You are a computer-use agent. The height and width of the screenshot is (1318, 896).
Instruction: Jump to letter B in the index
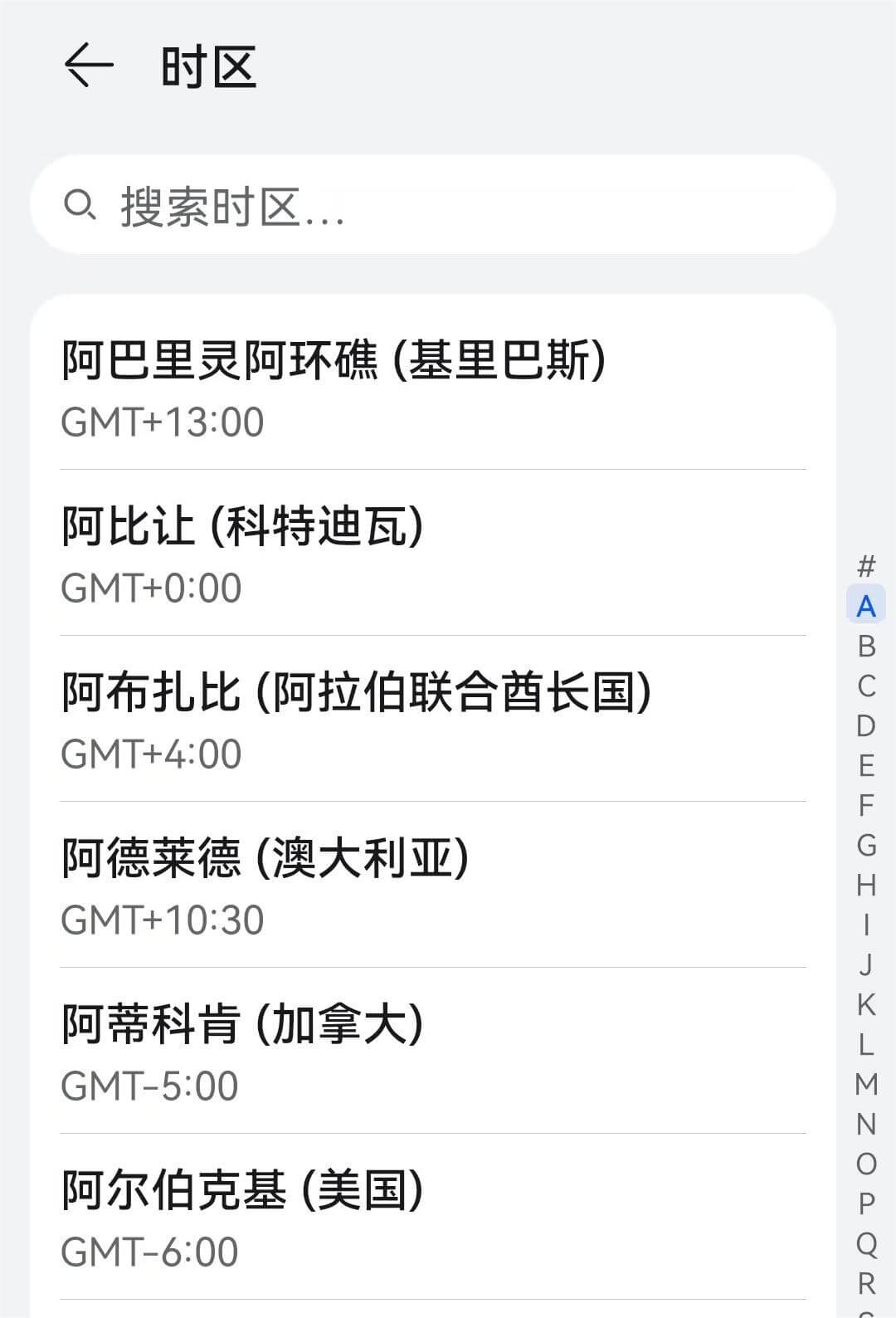coord(866,646)
